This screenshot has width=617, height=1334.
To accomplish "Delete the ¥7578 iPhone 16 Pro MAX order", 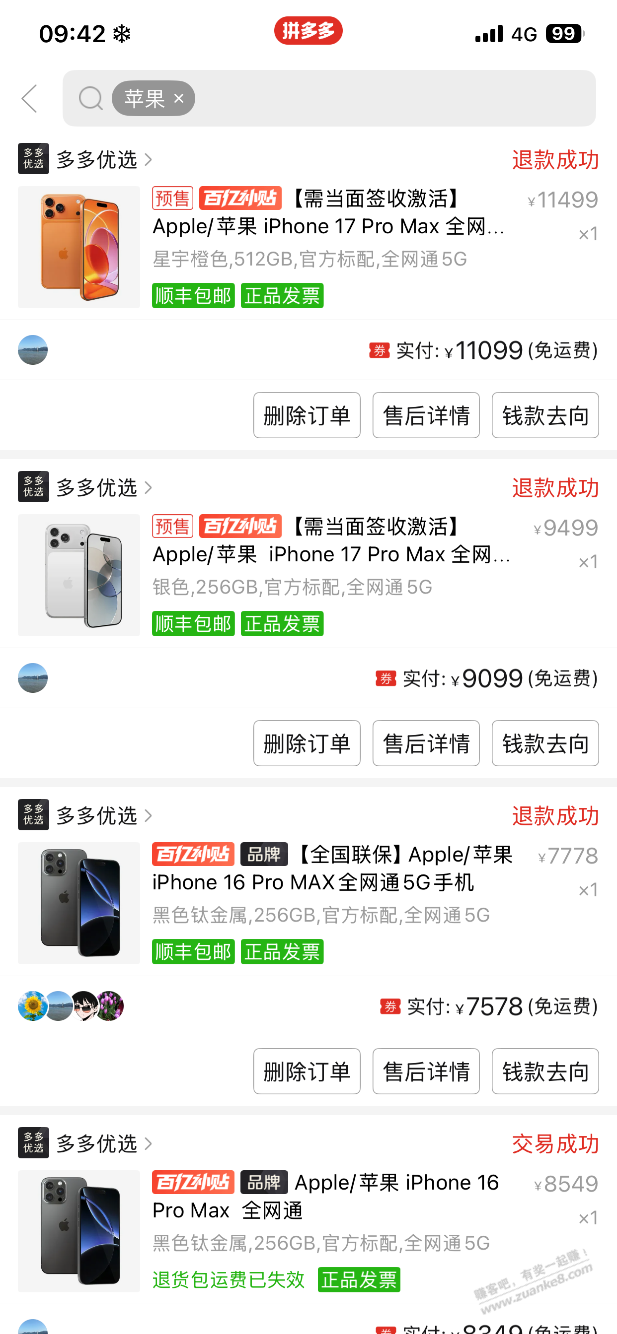I will point(306,1072).
